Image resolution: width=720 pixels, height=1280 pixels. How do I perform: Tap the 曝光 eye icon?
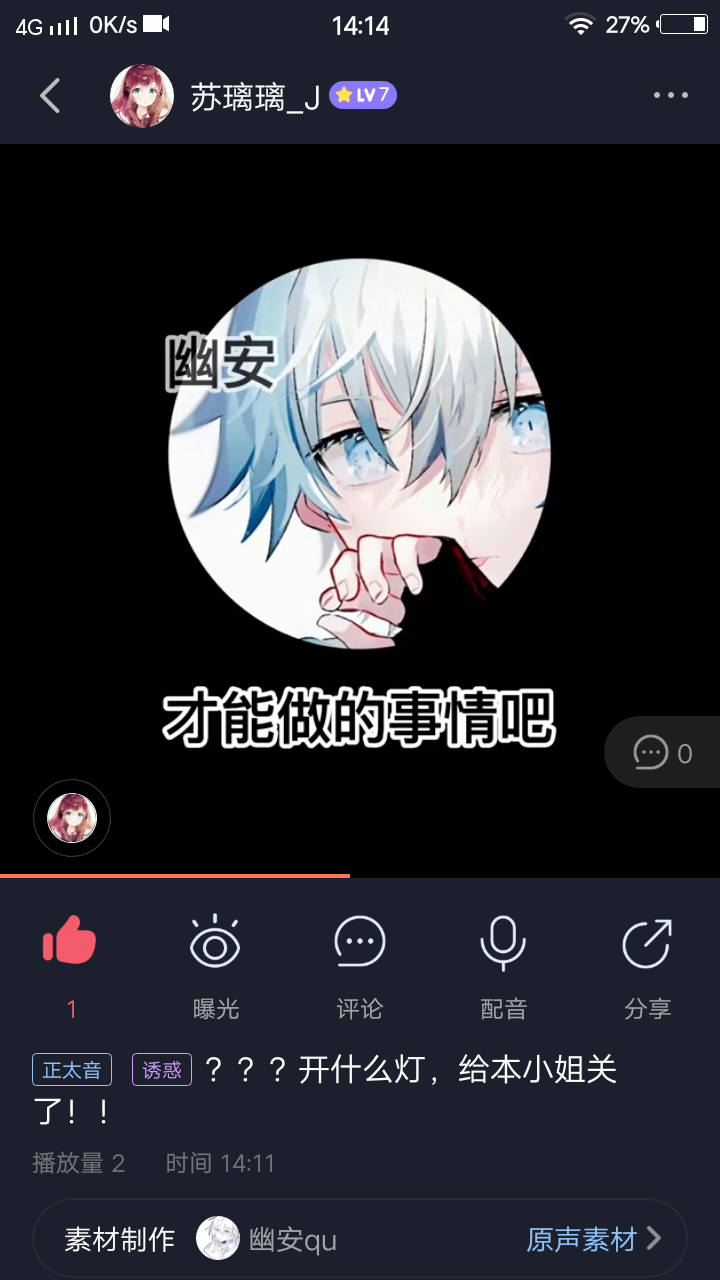tap(215, 942)
